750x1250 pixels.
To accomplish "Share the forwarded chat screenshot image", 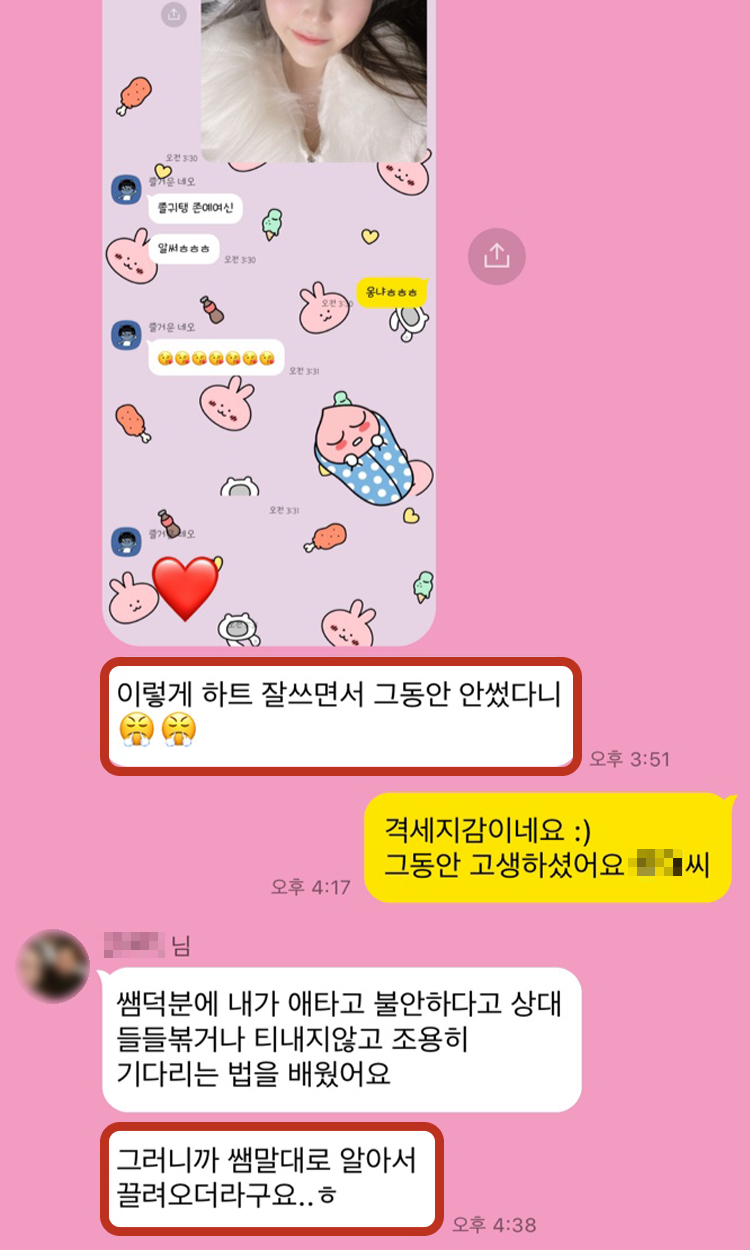I will (497, 256).
